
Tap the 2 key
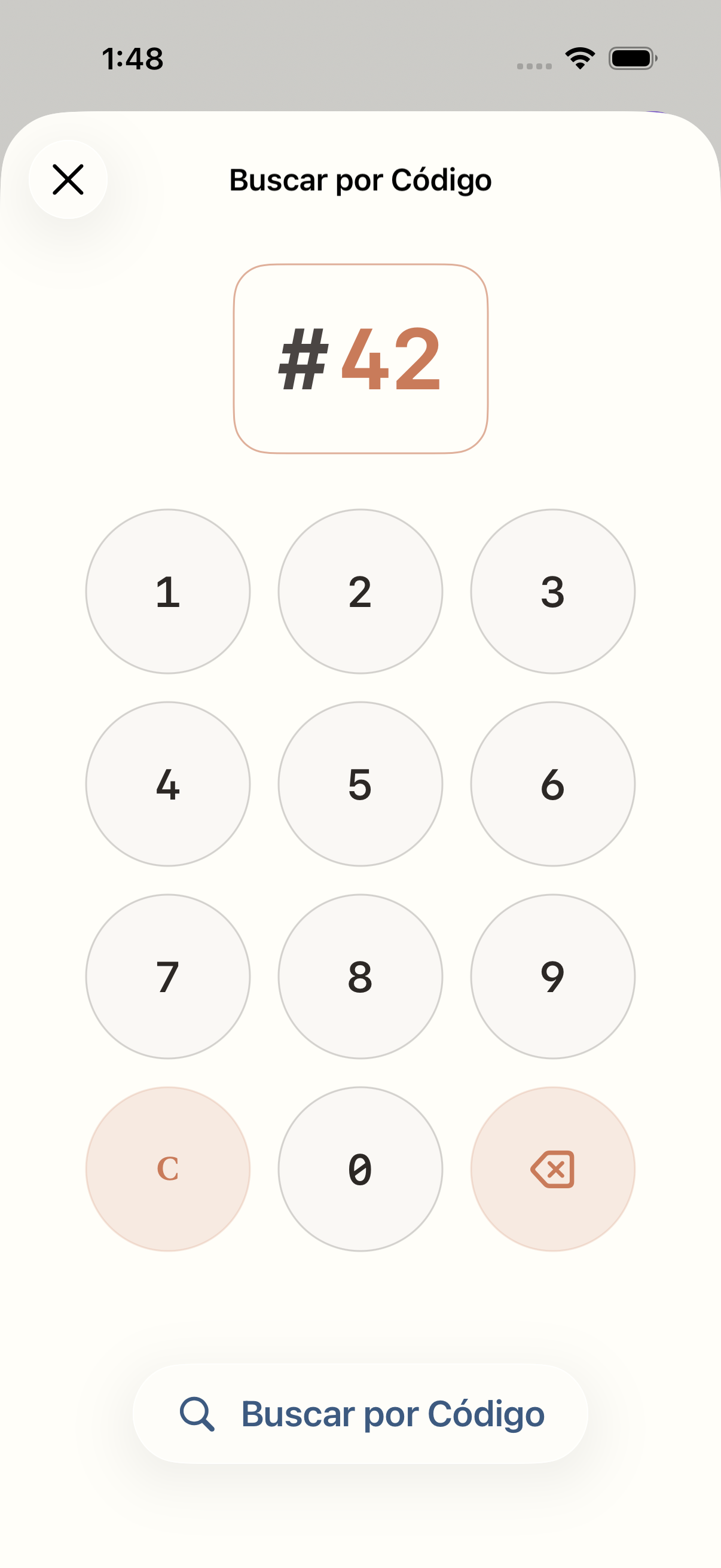(360, 591)
